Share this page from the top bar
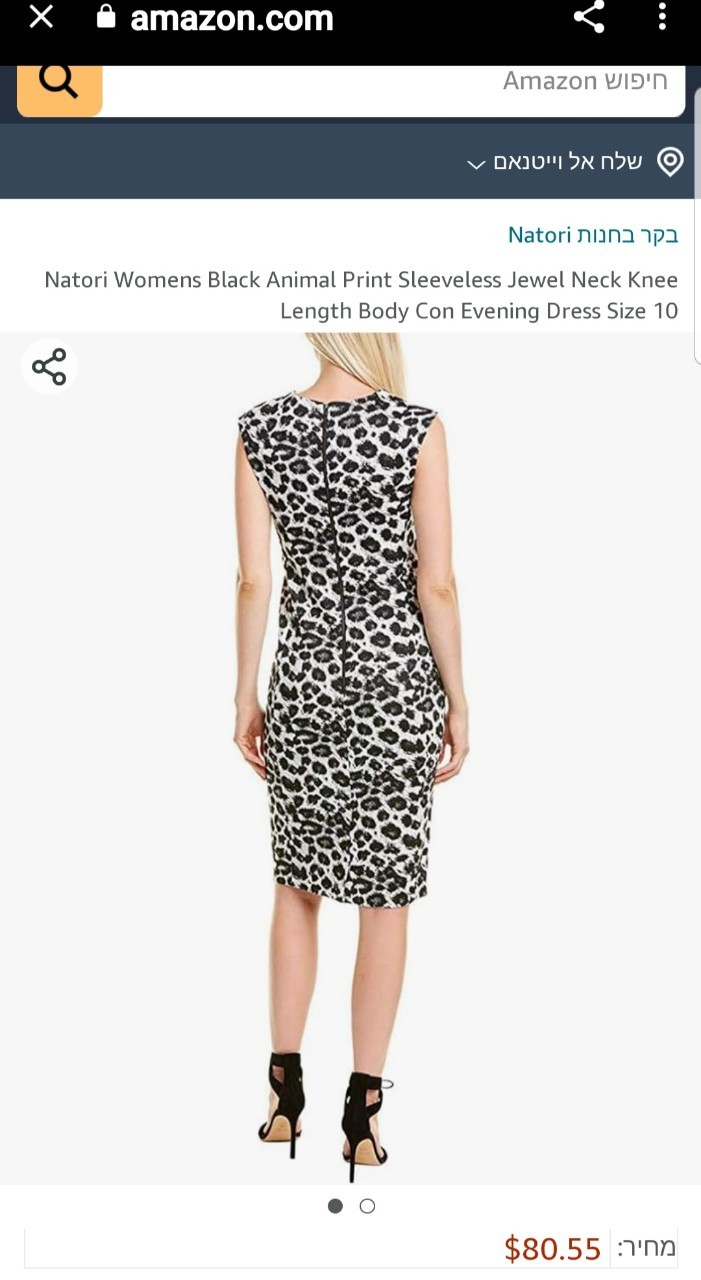 [x=589, y=17]
